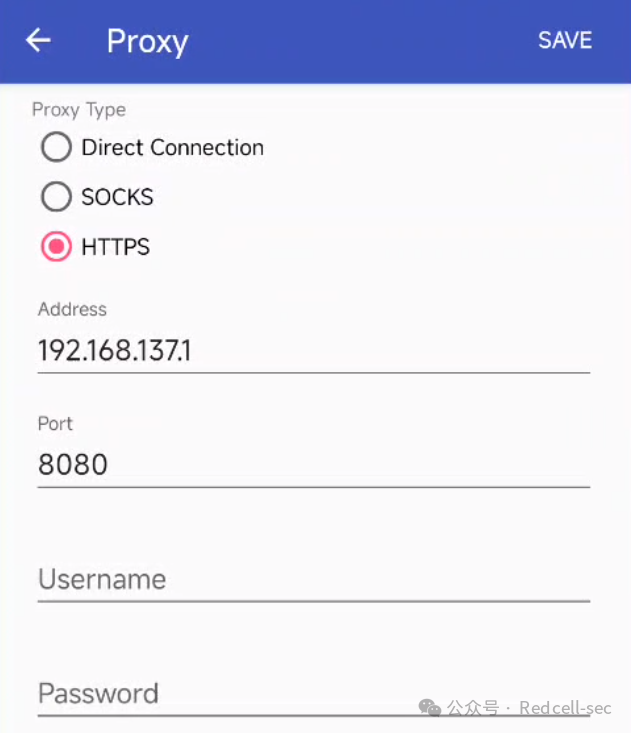Screen dimensions: 631x733
Task: Edit the Address field
Action: 312,351
